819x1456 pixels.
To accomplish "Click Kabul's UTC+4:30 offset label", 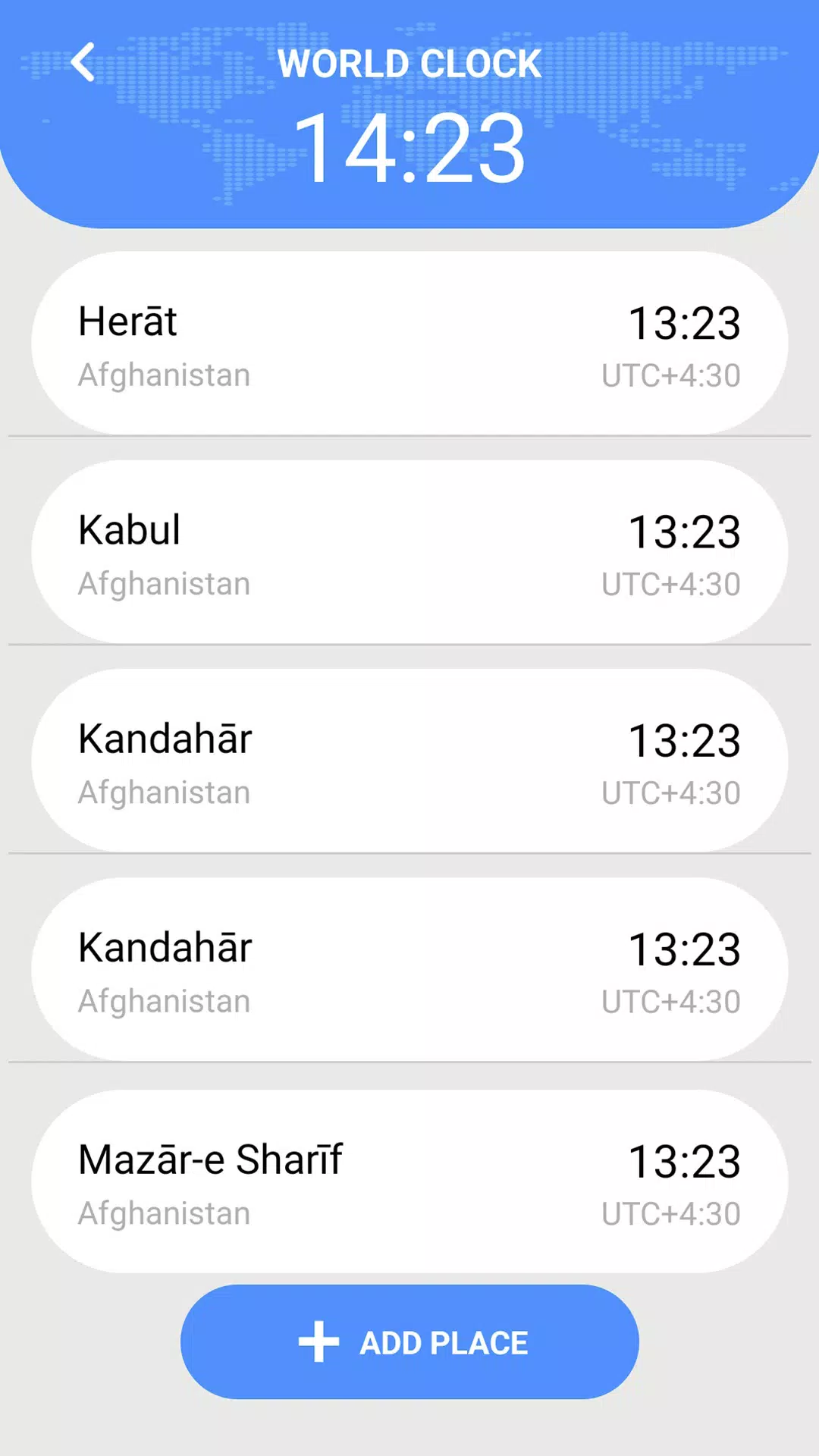I will tap(670, 583).
